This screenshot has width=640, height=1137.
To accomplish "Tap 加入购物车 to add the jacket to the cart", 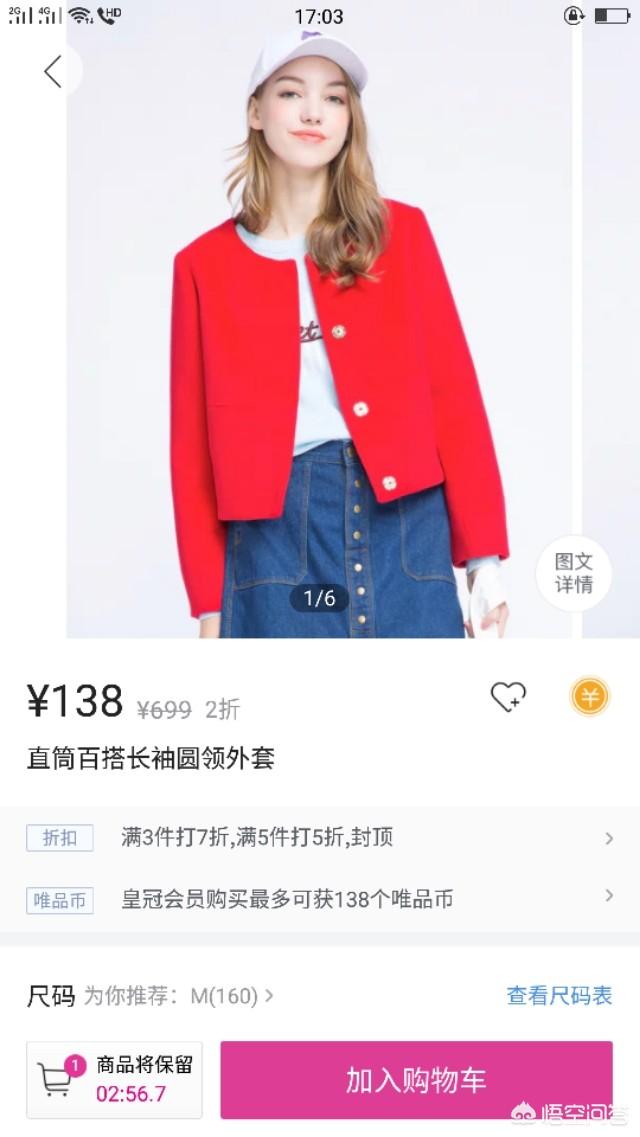I will click(x=416, y=1080).
